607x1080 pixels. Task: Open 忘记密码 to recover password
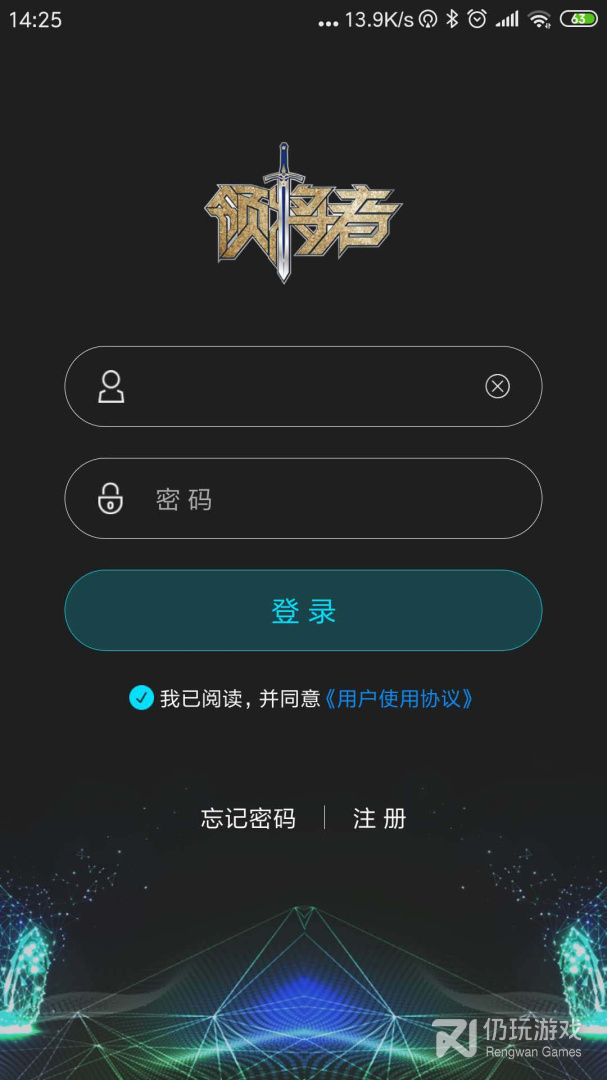point(248,818)
